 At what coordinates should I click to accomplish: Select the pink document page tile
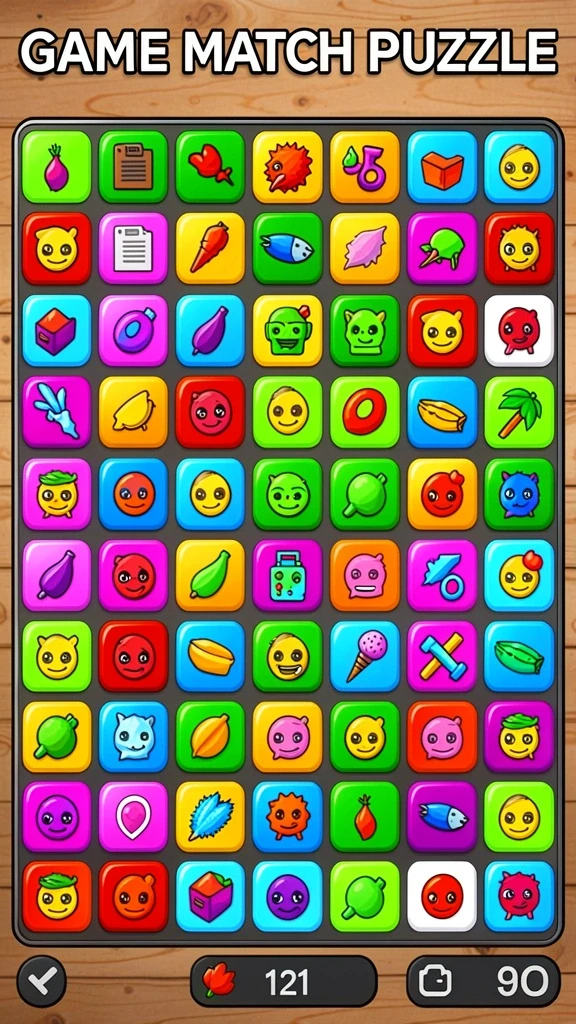pyautogui.click(x=133, y=248)
